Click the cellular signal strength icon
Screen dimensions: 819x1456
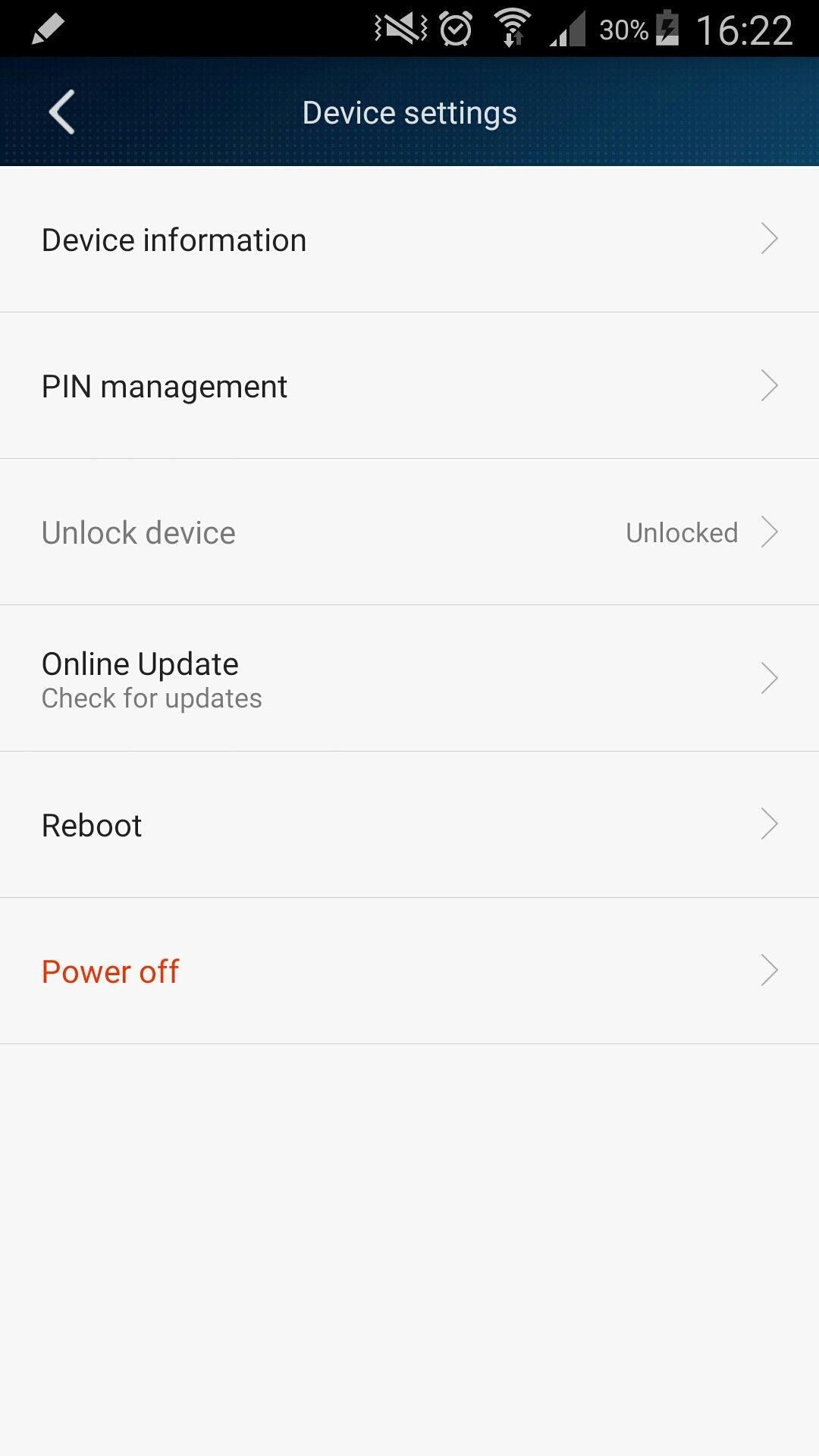pos(569,29)
